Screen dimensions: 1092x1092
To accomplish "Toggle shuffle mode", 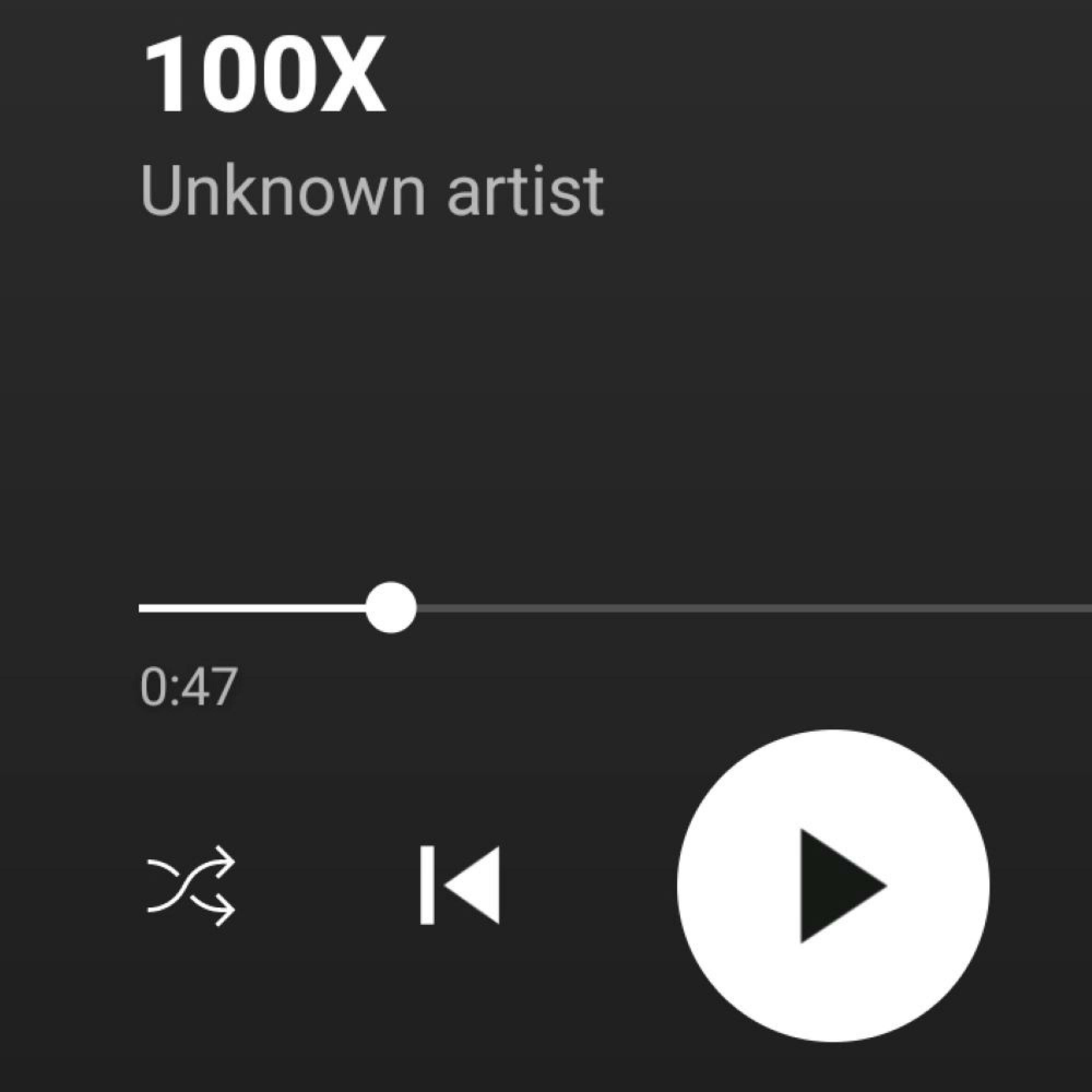I will (191, 886).
